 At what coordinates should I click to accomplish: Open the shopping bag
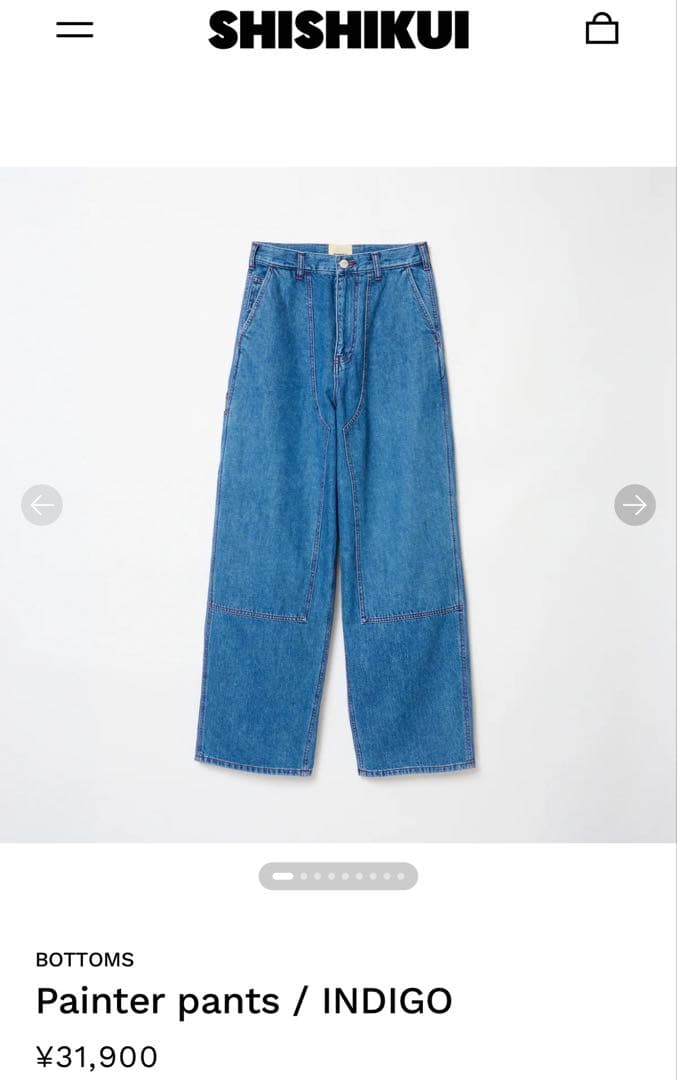coord(601,29)
